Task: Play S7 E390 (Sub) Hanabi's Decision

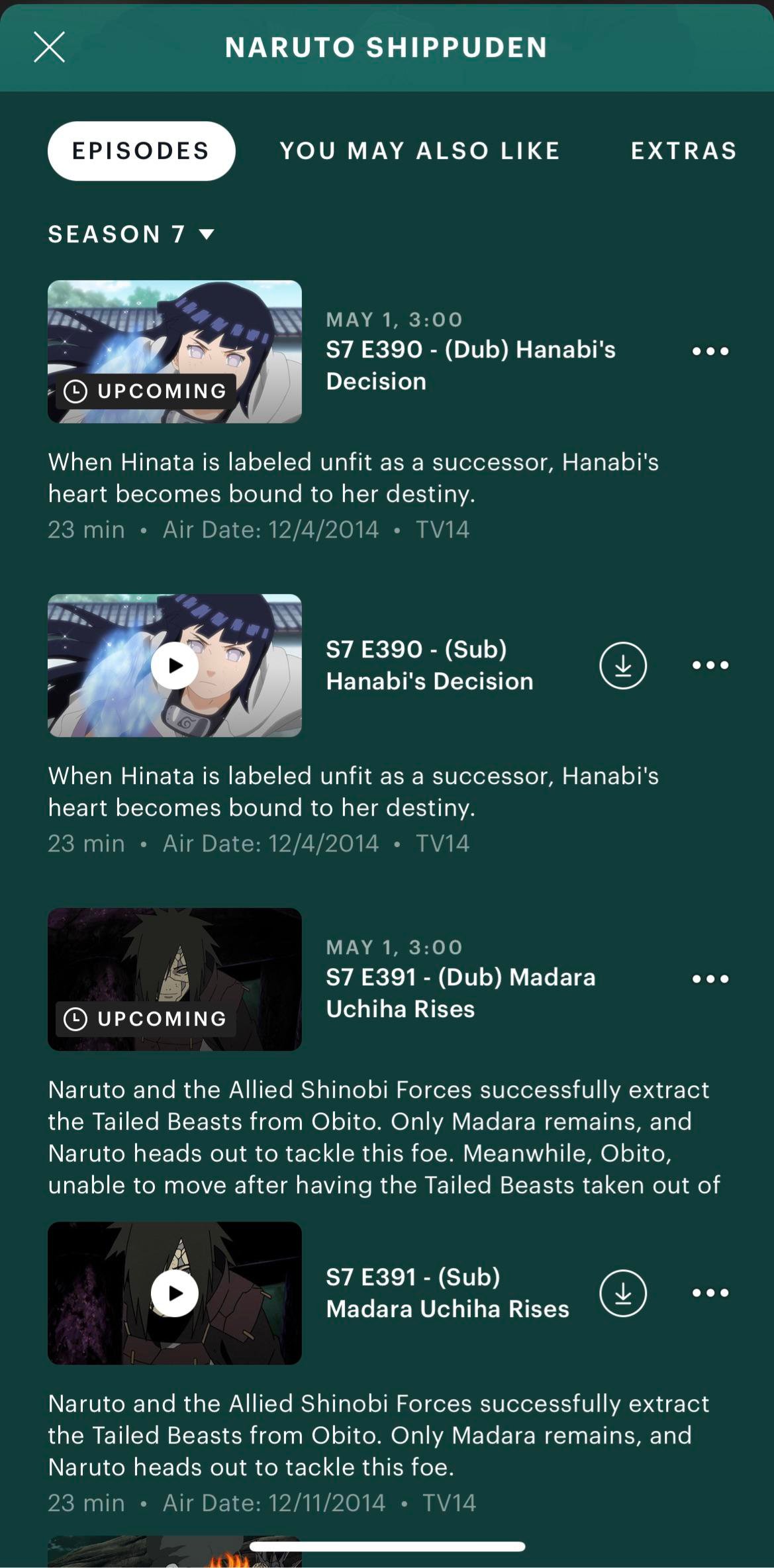Action: pos(175,665)
